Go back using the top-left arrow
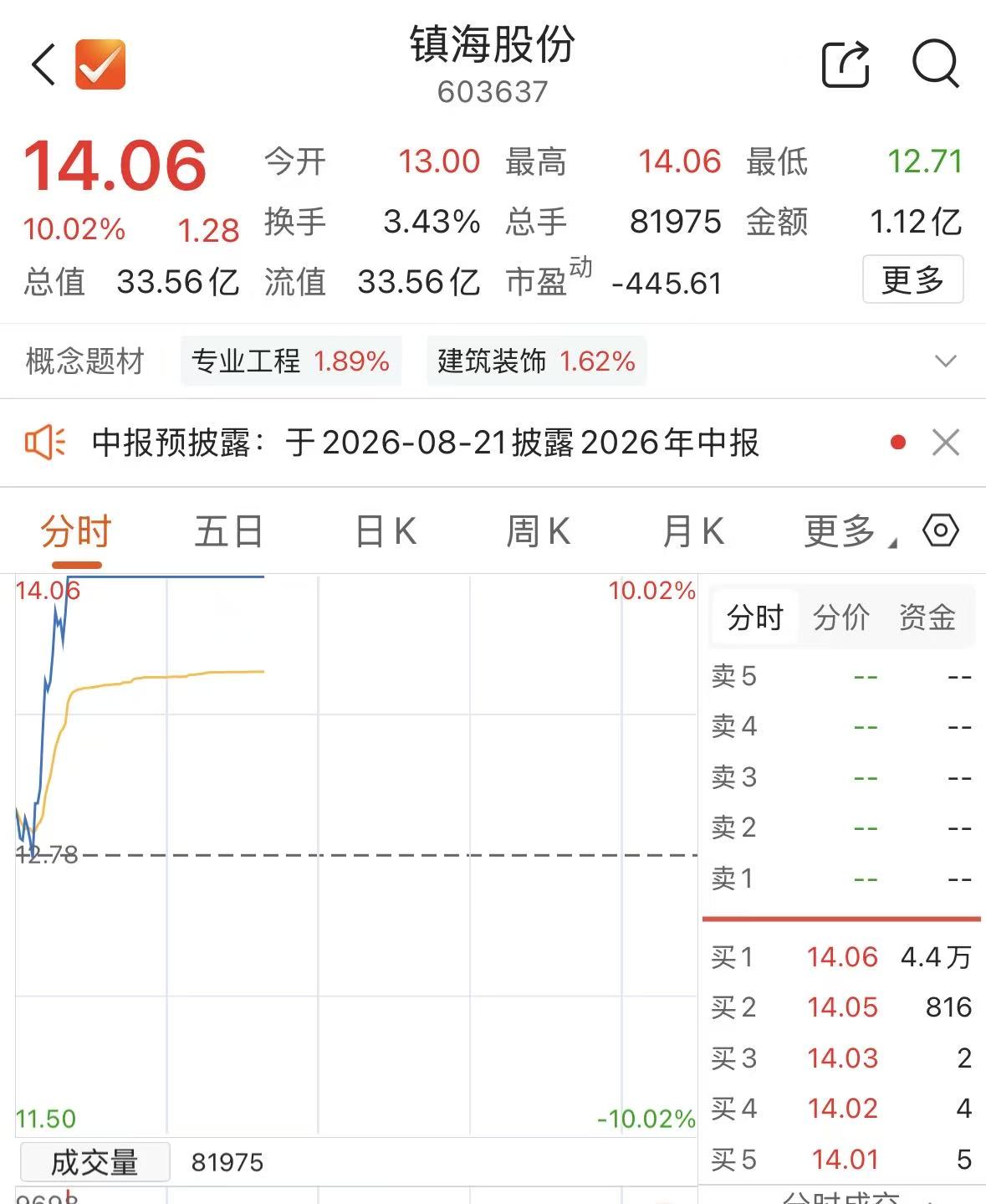 pyautogui.click(x=43, y=64)
